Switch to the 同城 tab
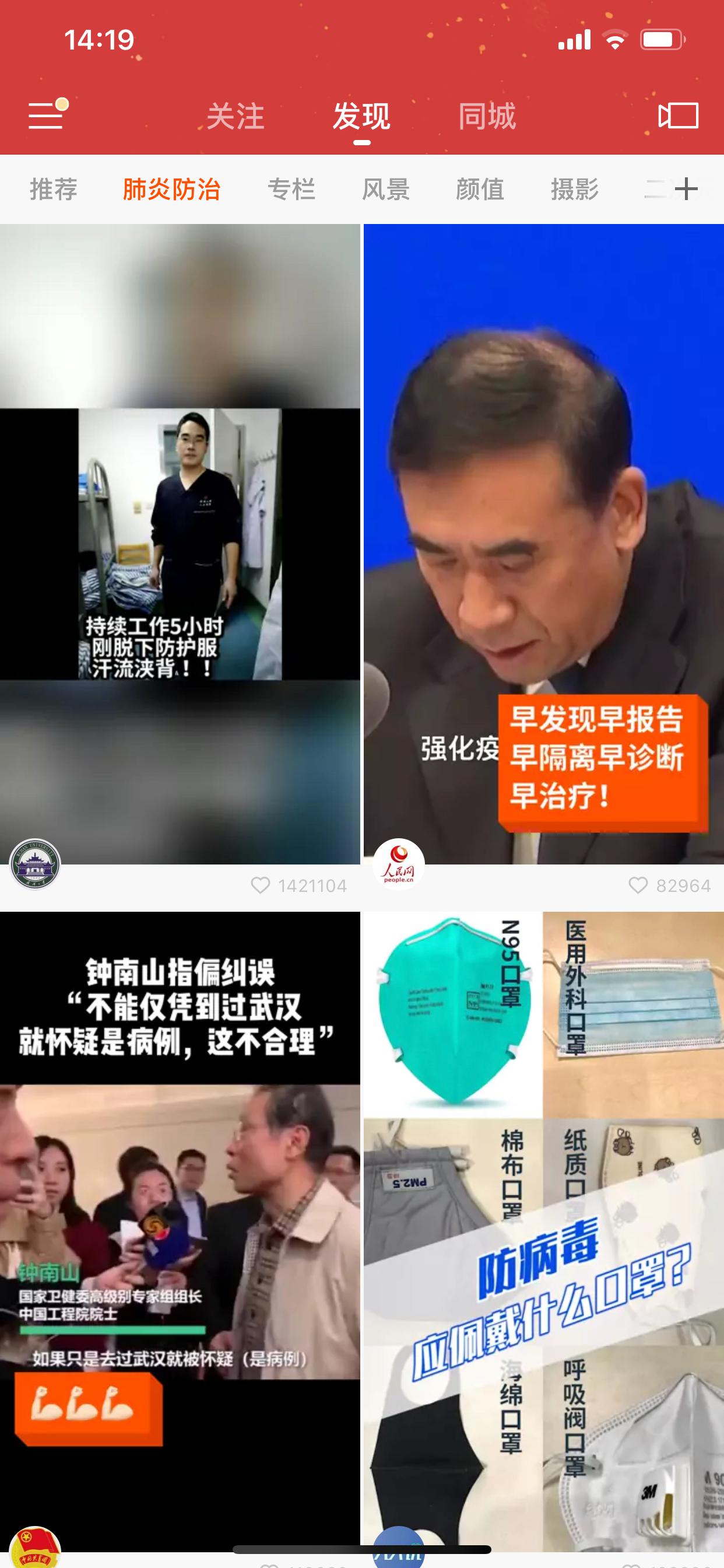 (x=487, y=116)
